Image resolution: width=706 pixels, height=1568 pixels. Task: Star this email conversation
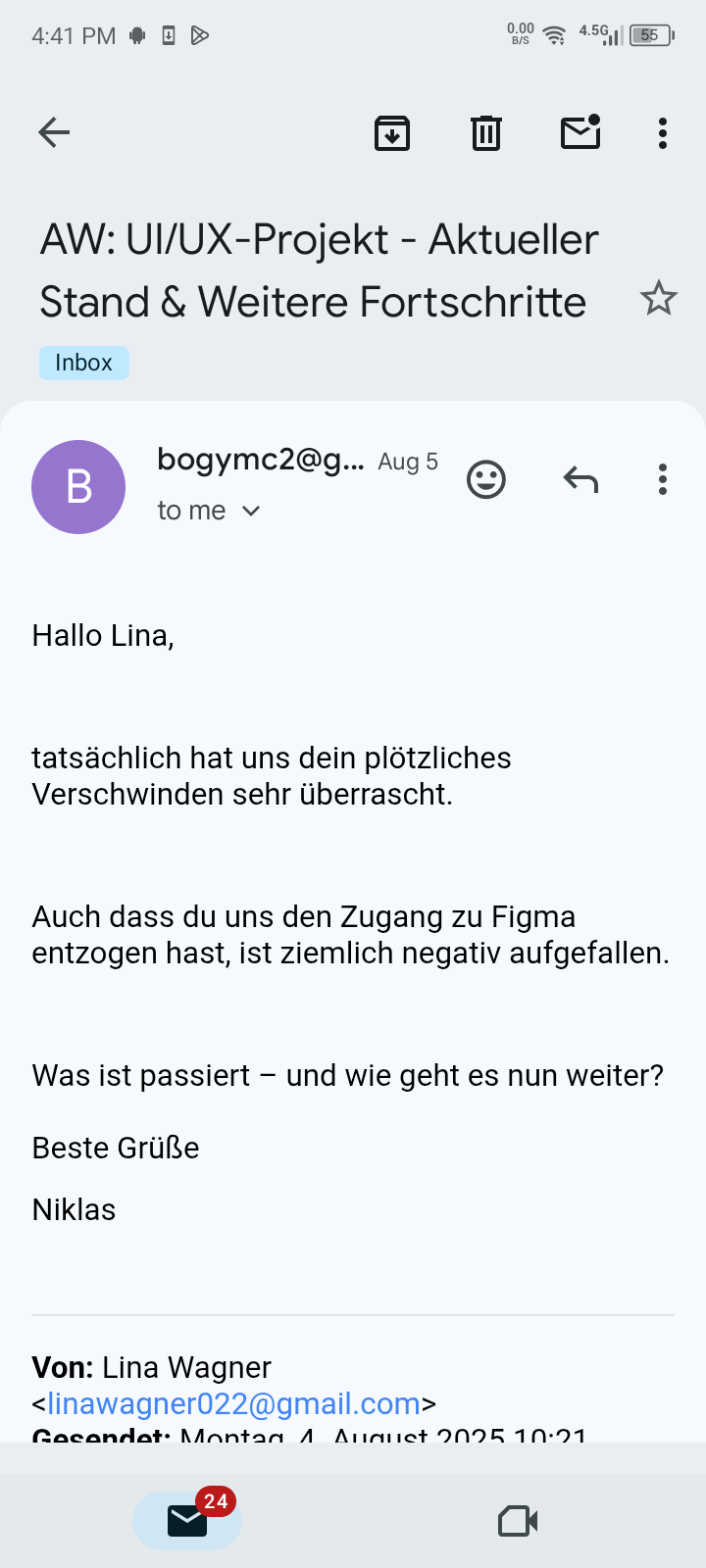click(x=658, y=299)
